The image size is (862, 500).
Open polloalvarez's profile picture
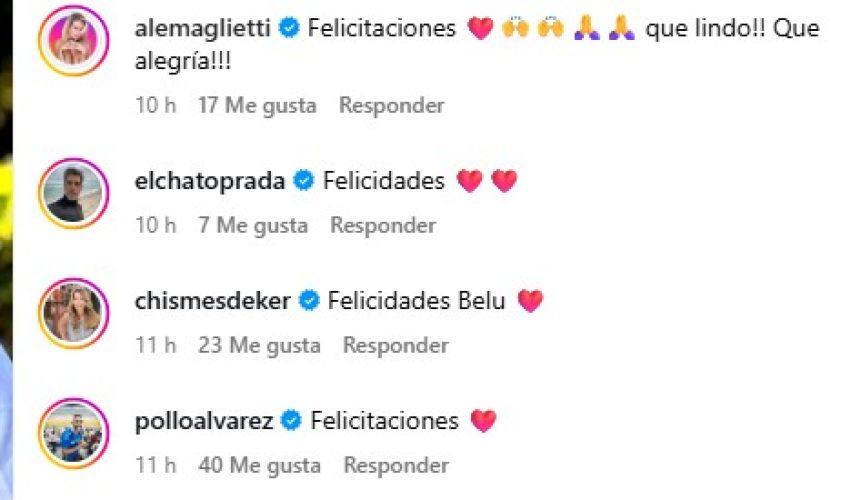point(73,433)
